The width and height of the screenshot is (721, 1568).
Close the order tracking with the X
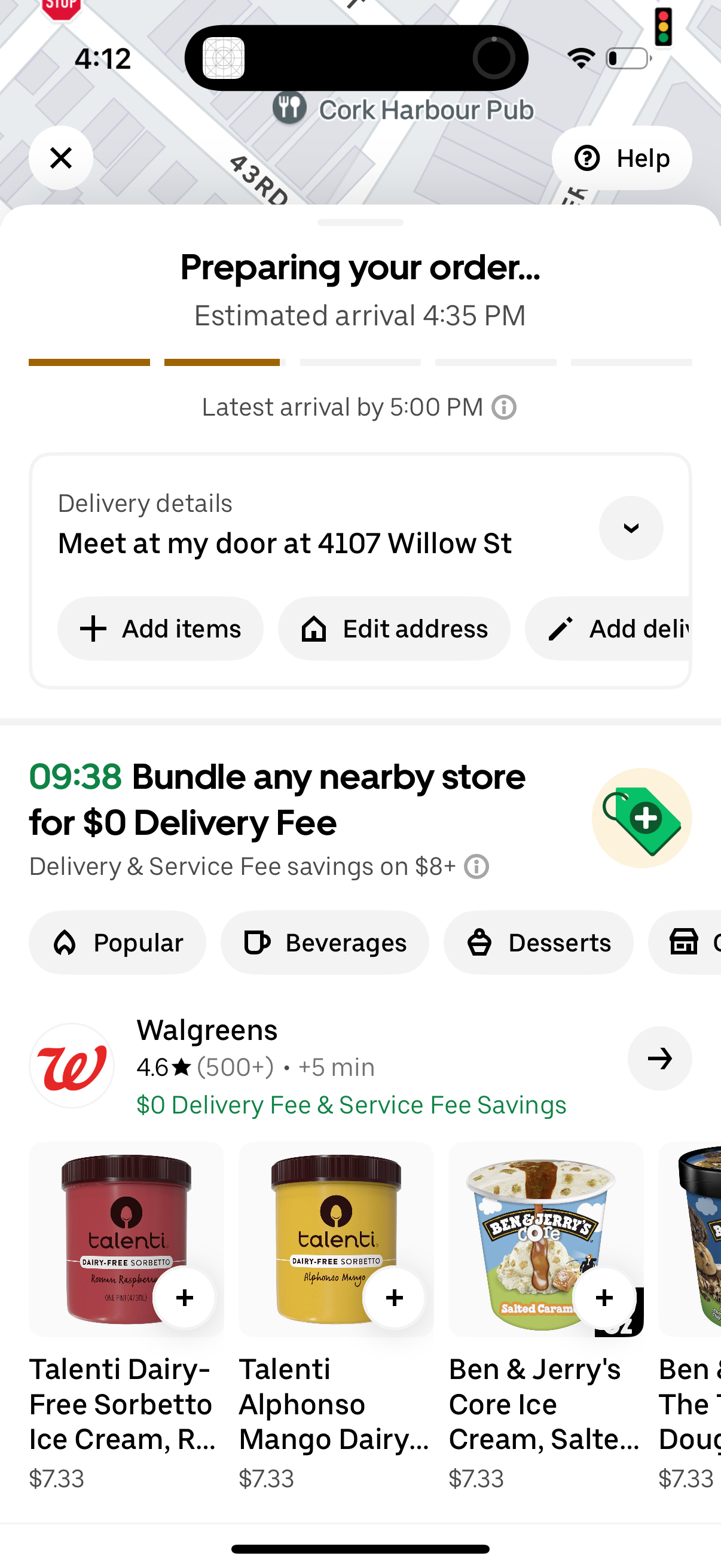pyautogui.click(x=61, y=158)
